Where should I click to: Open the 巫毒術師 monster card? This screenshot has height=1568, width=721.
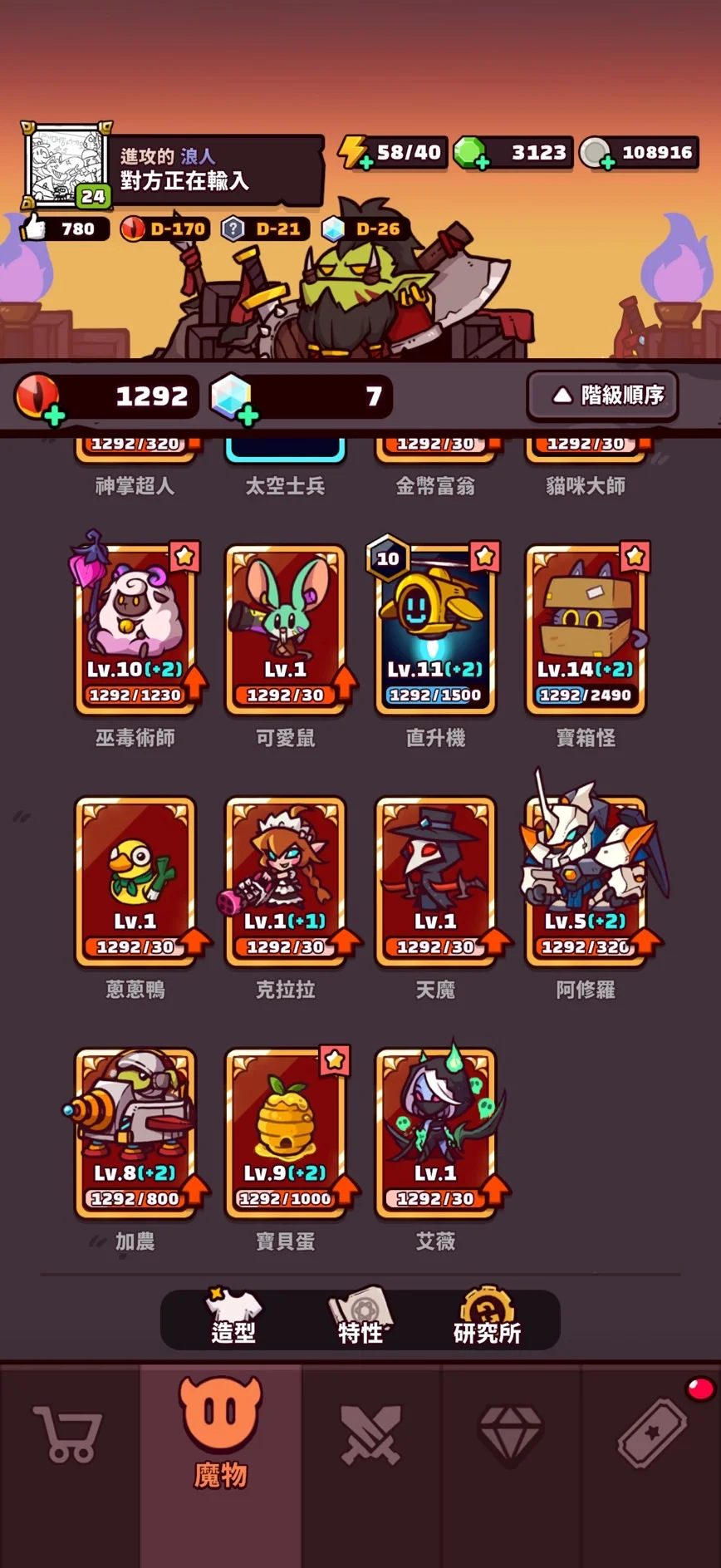[135, 629]
